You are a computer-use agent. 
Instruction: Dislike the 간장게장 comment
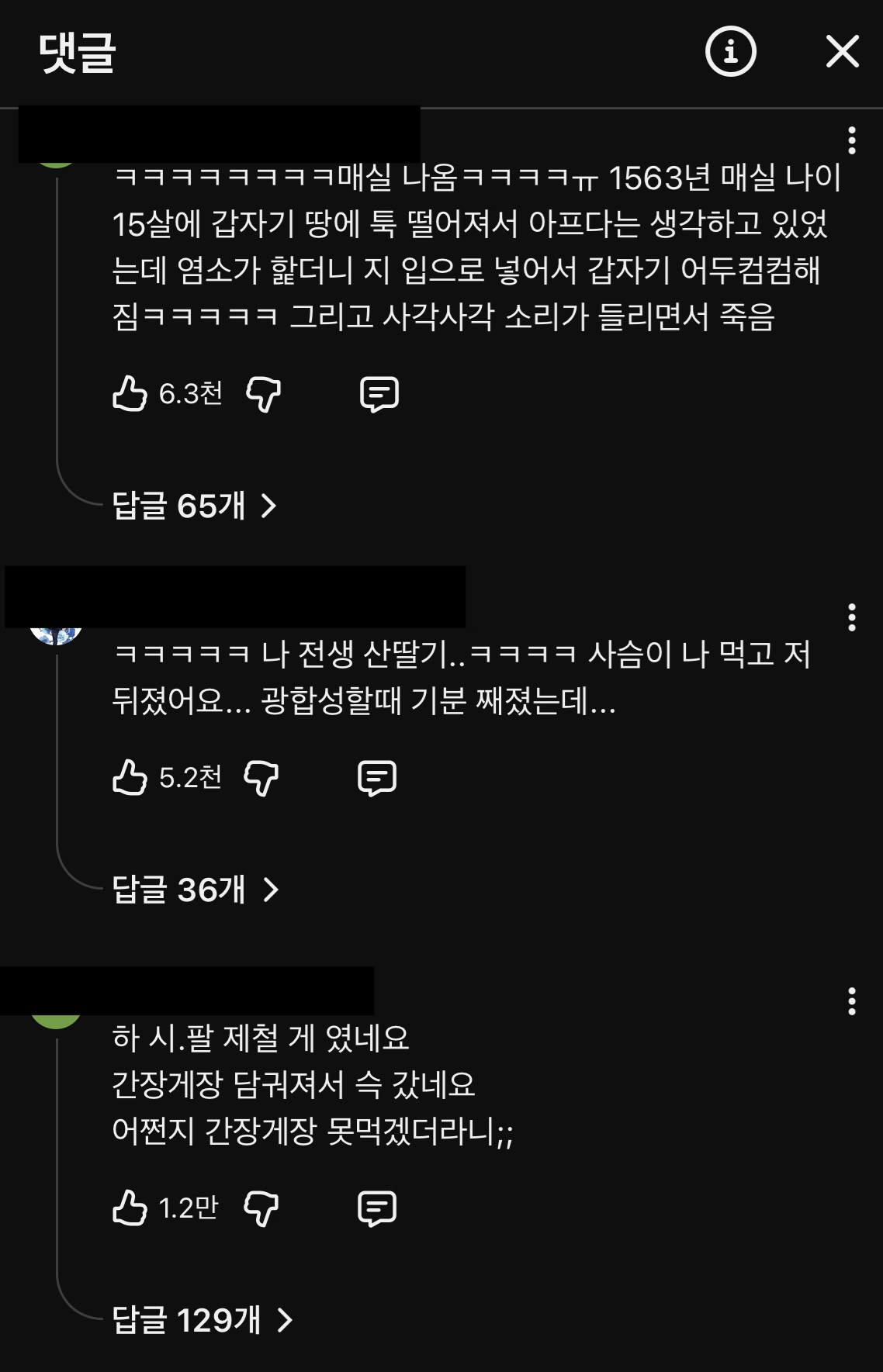coord(261,1208)
